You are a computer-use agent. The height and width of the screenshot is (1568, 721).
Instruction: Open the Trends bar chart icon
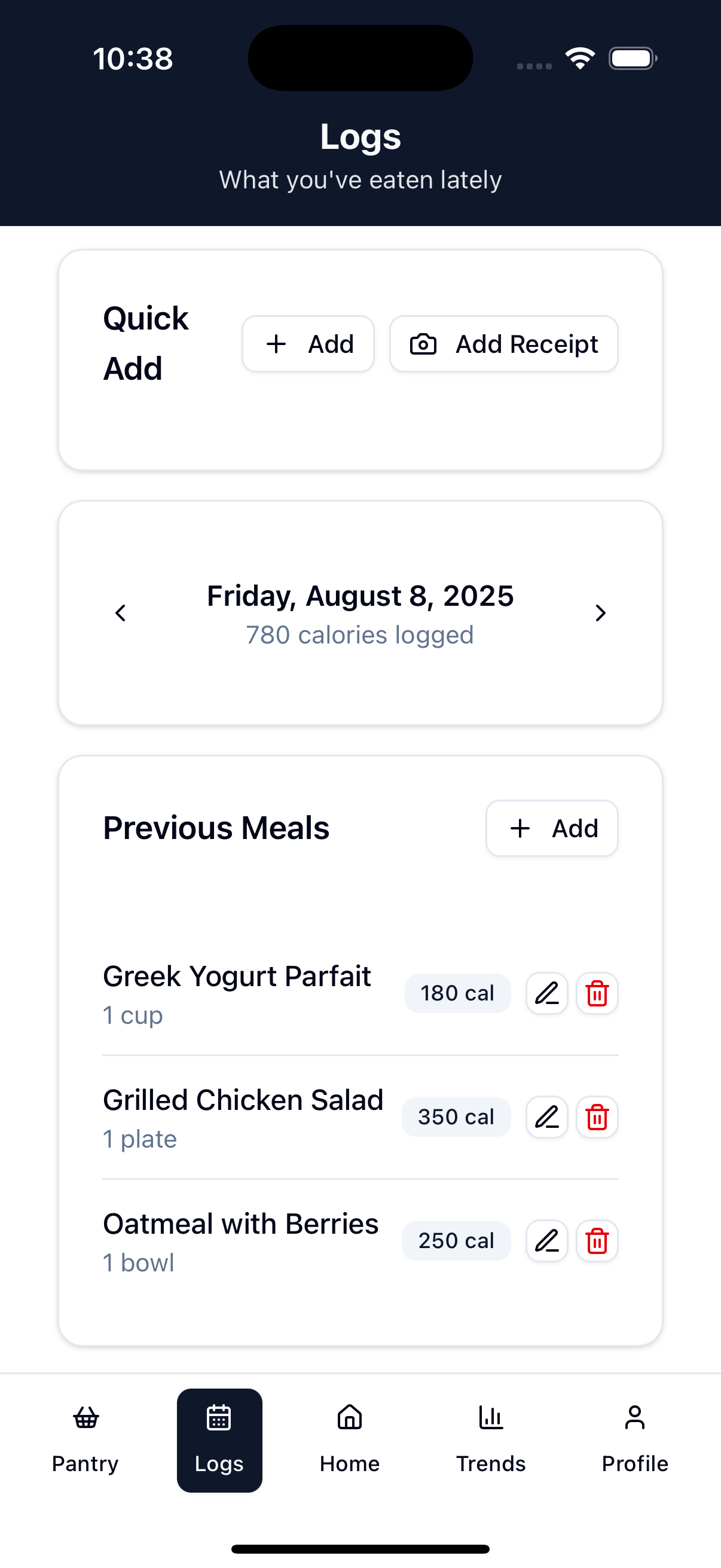point(490,1418)
